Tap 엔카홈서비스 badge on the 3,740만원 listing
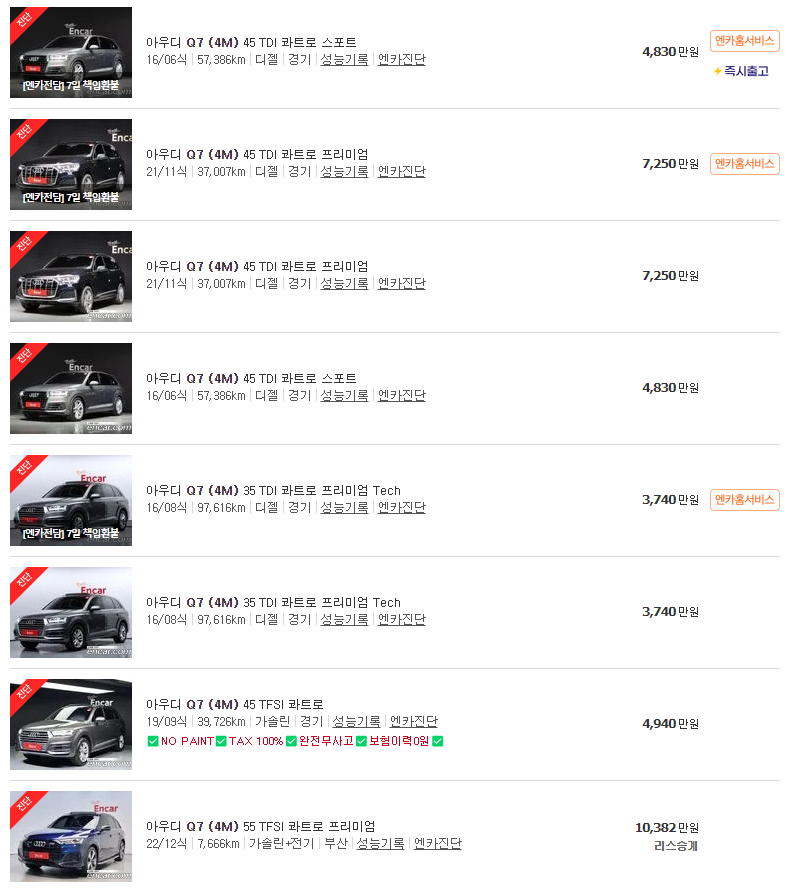 pyautogui.click(x=745, y=500)
